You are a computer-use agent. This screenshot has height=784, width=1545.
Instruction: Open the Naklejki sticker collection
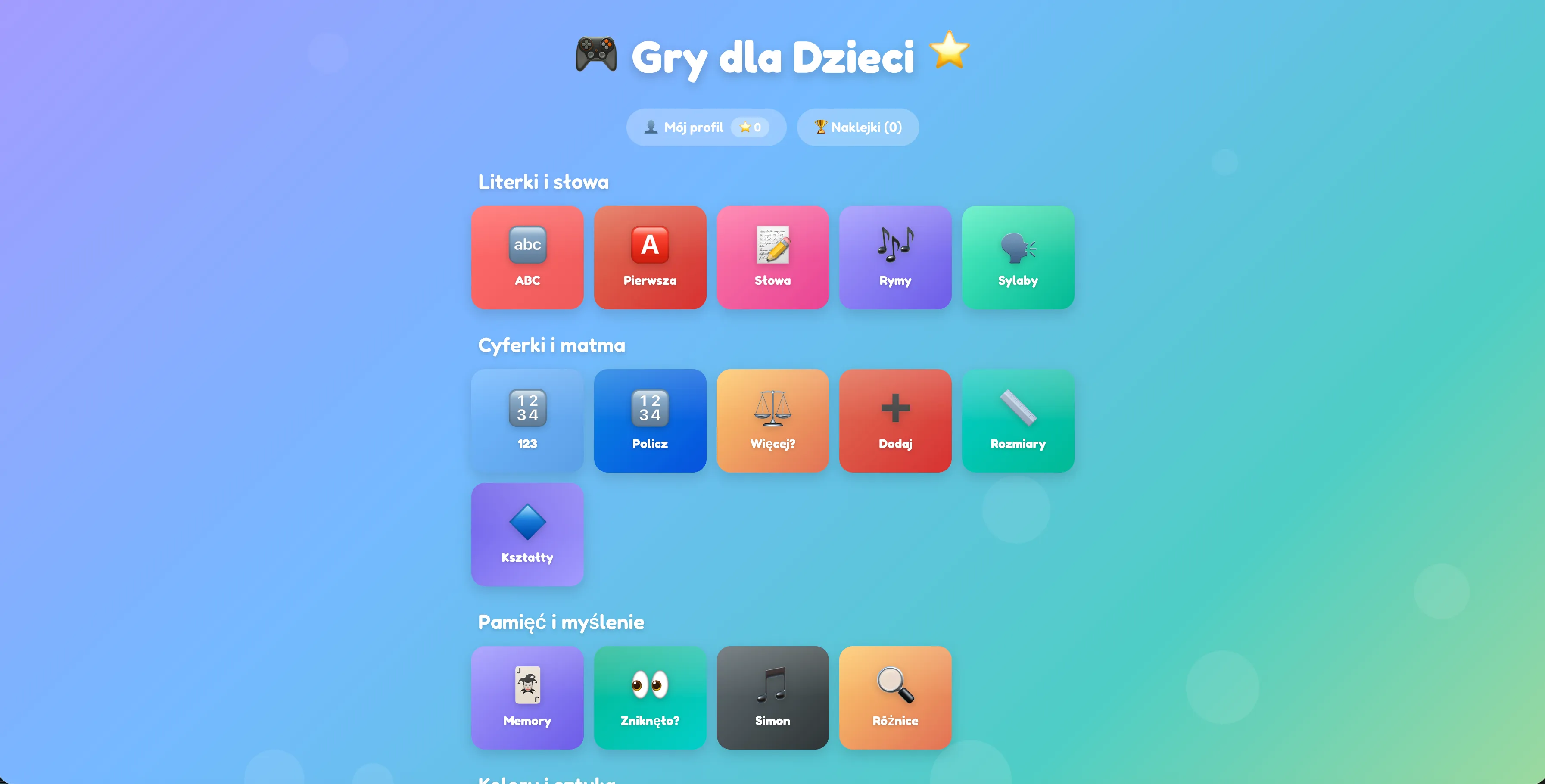click(x=858, y=127)
